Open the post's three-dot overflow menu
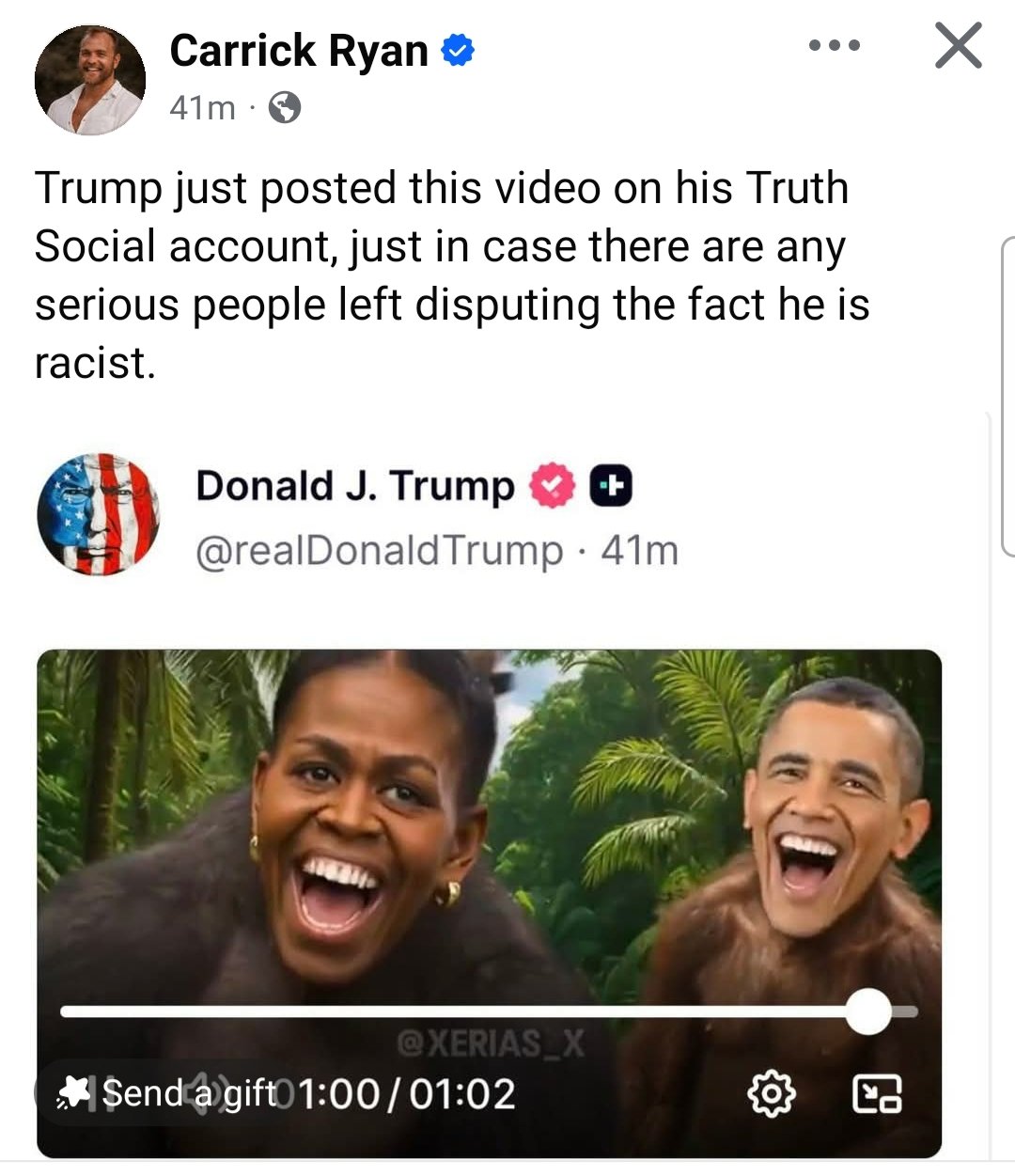The height and width of the screenshot is (1176, 1015). coord(835,45)
